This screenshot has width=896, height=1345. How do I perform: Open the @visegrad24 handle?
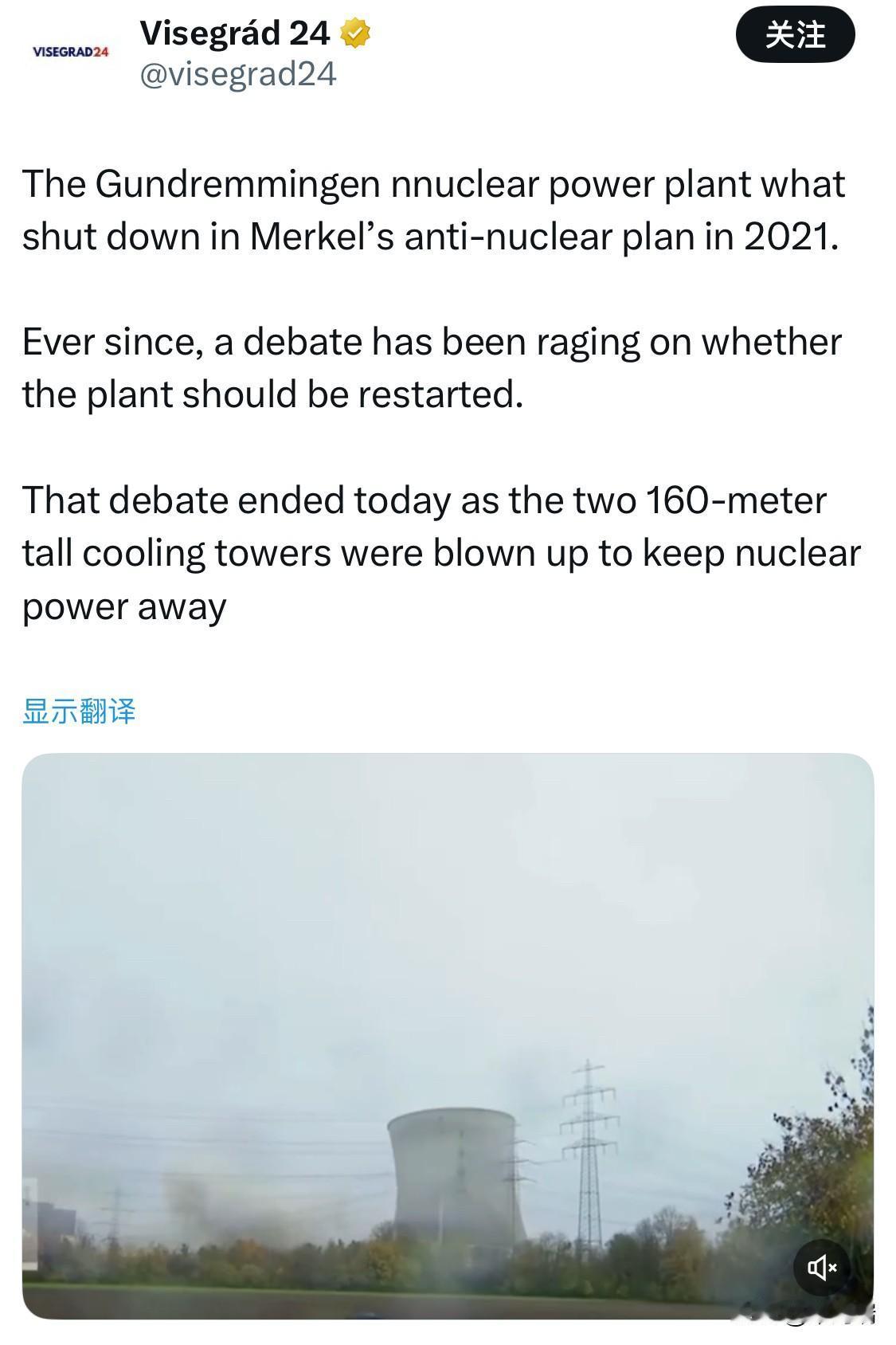click(x=238, y=74)
